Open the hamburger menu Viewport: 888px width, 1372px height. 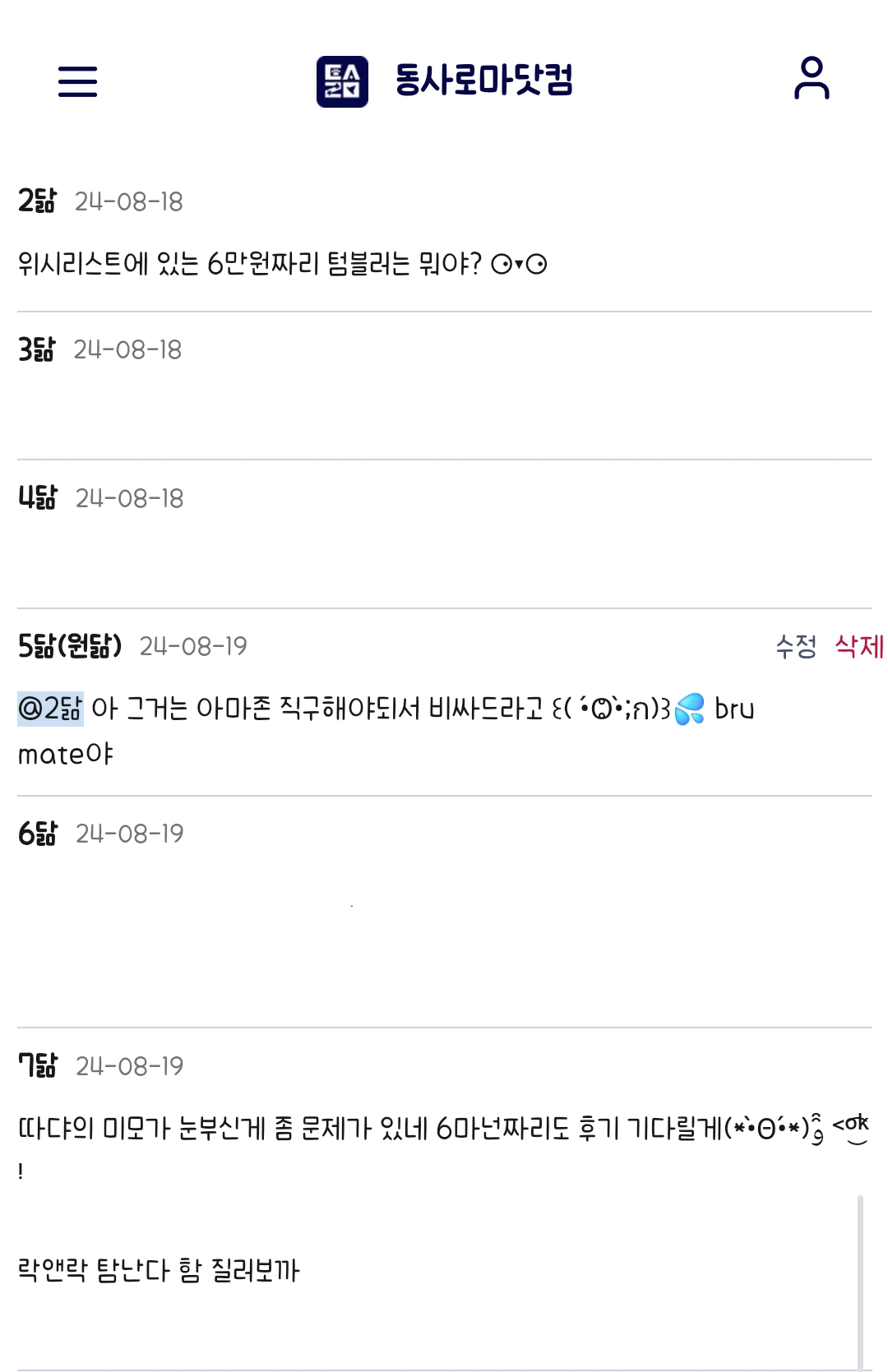(x=77, y=81)
